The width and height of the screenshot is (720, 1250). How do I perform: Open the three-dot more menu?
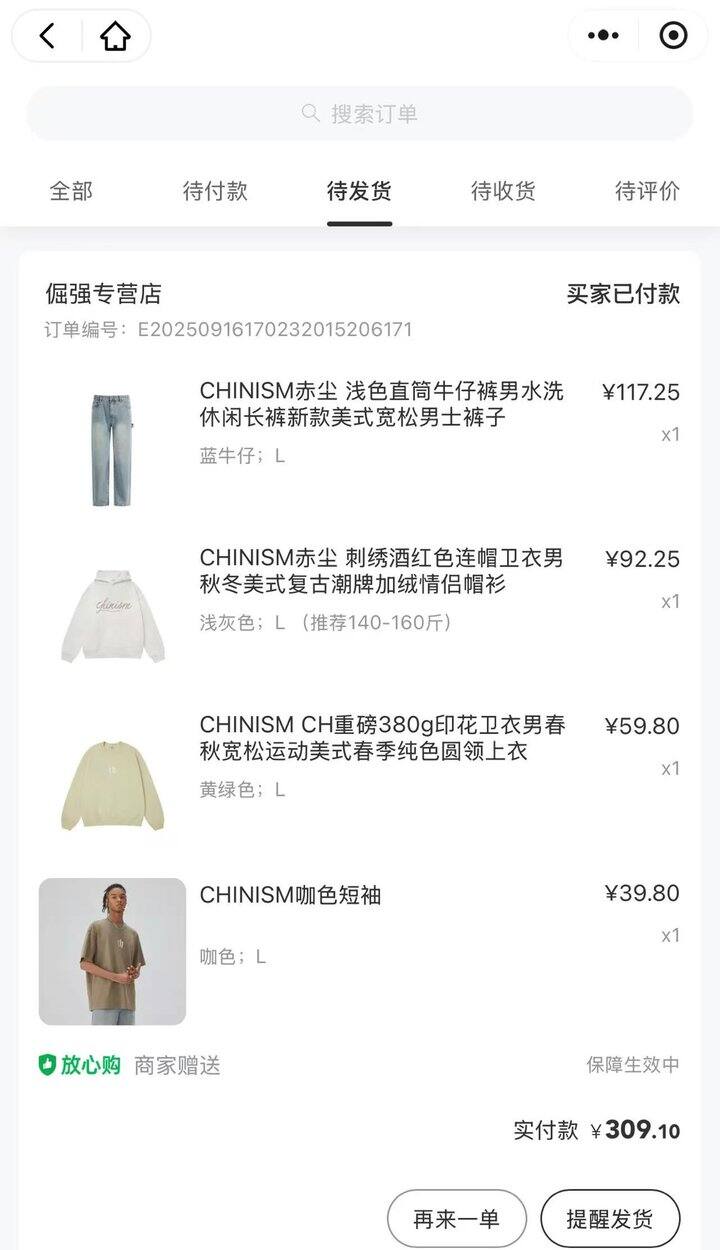(x=603, y=36)
